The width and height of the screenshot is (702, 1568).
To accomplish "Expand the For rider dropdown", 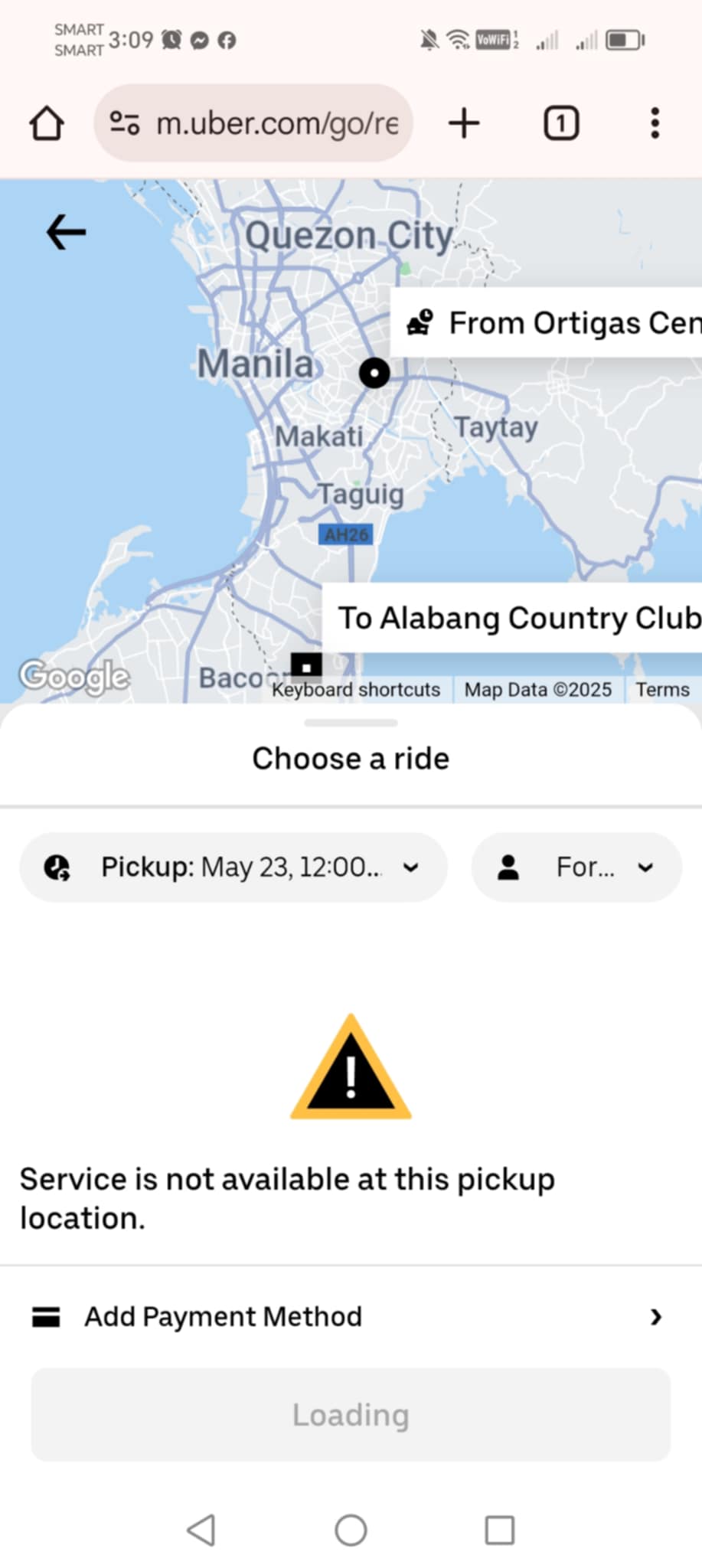I will coord(576,867).
